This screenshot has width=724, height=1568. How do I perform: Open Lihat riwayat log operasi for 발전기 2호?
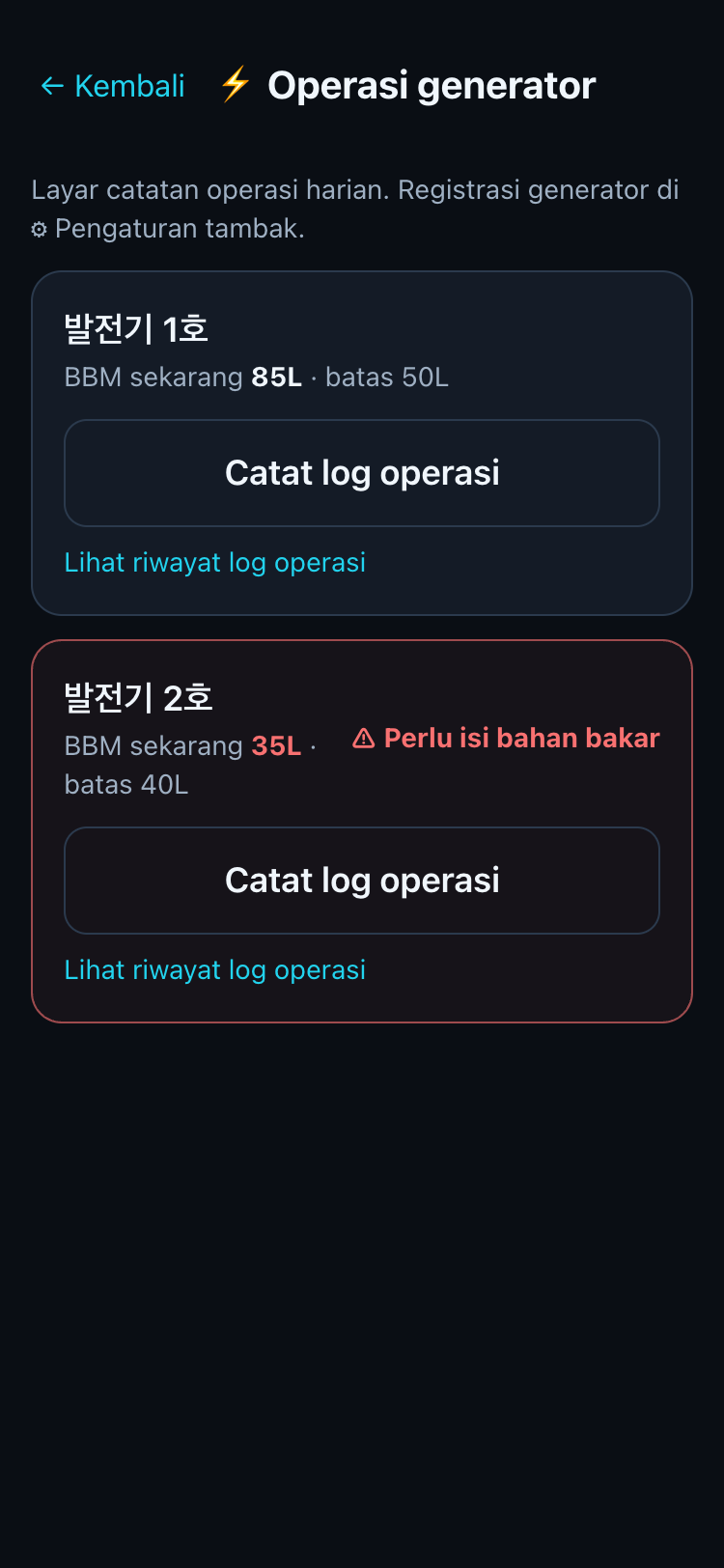point(215,970)
